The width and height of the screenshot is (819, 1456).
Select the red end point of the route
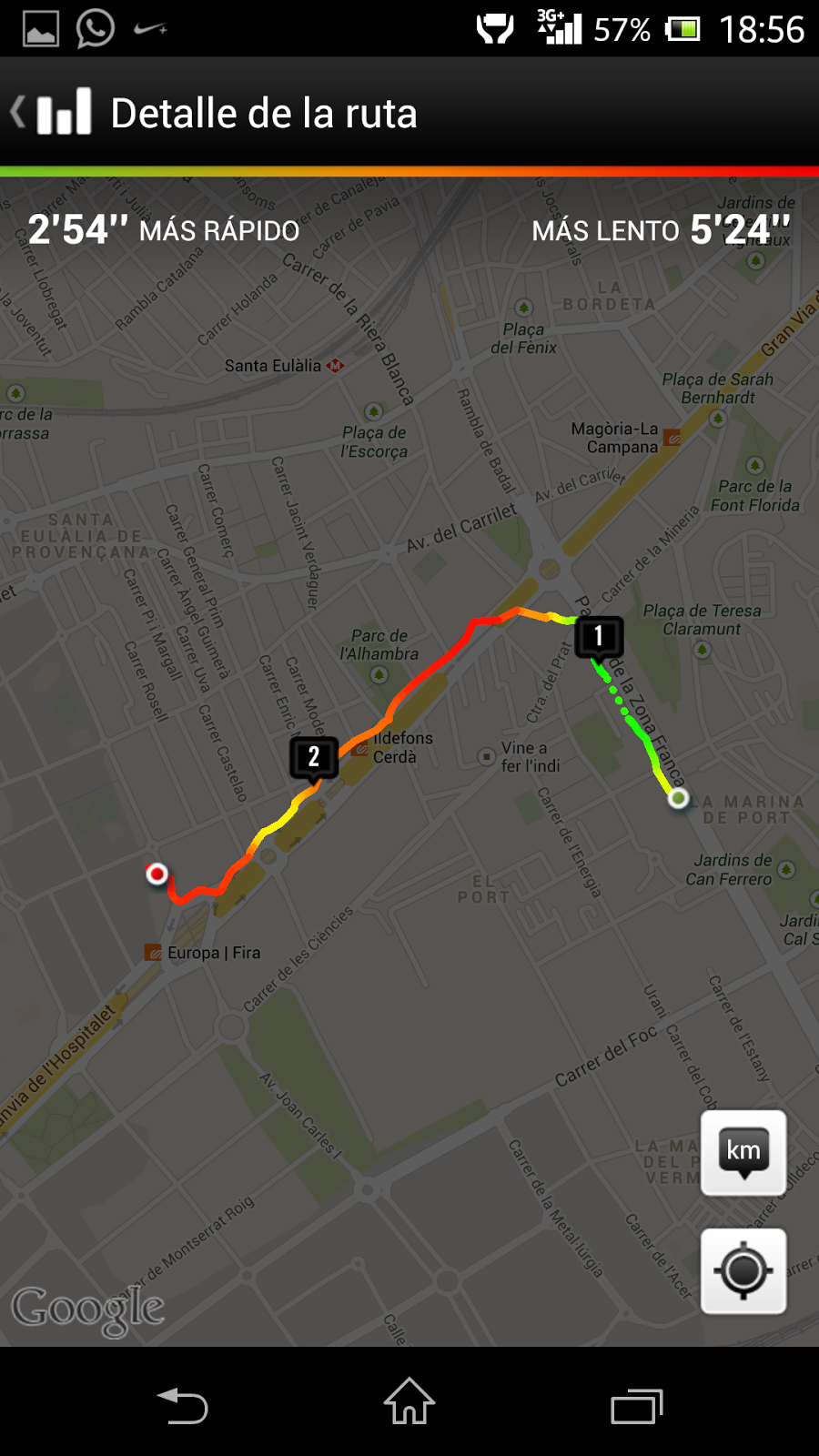(x=157, y=874)
